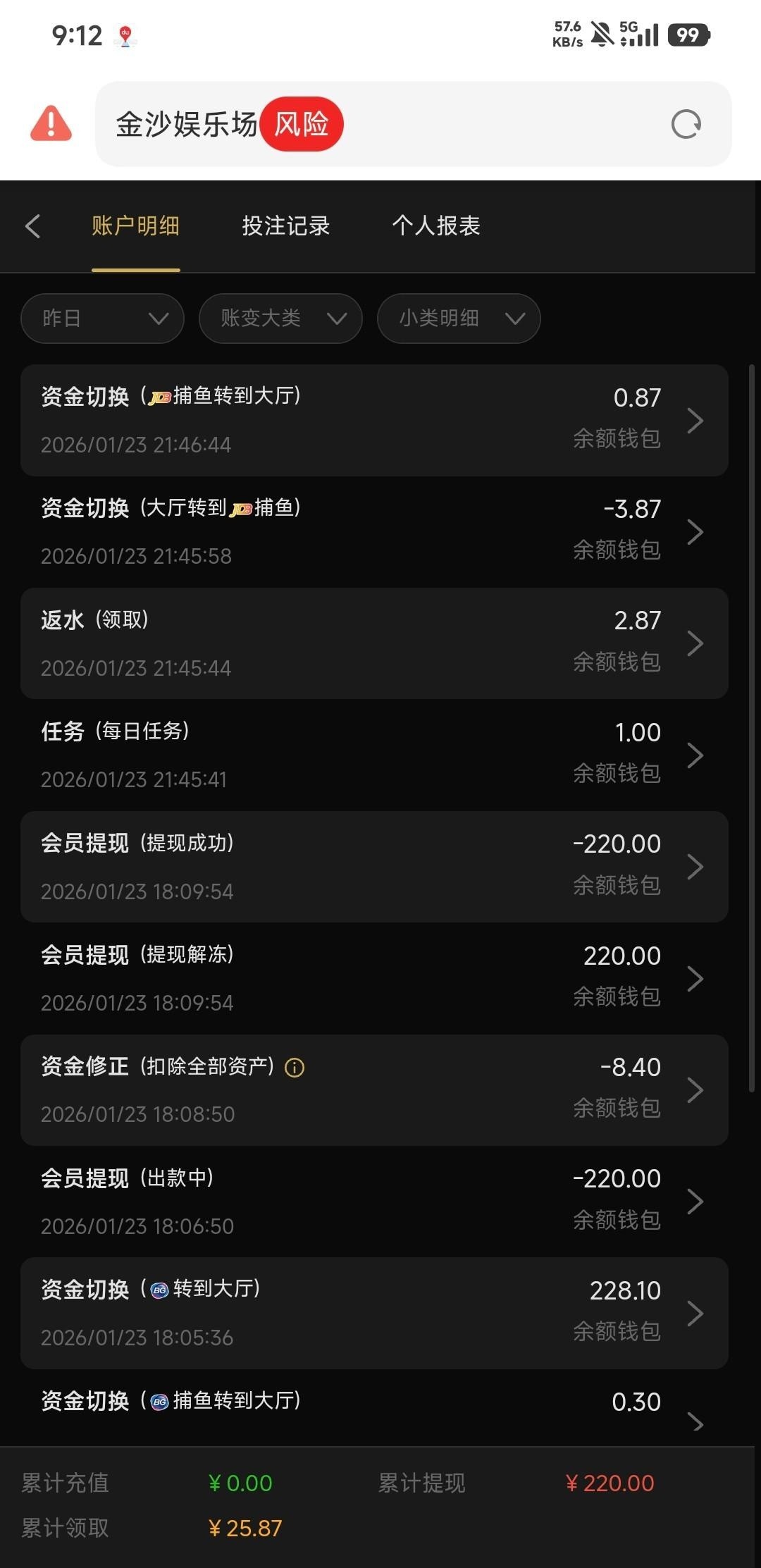Reload the page with the refresh icon
This screenshot has height=1568, width=761.
click(x=686, y=125)
